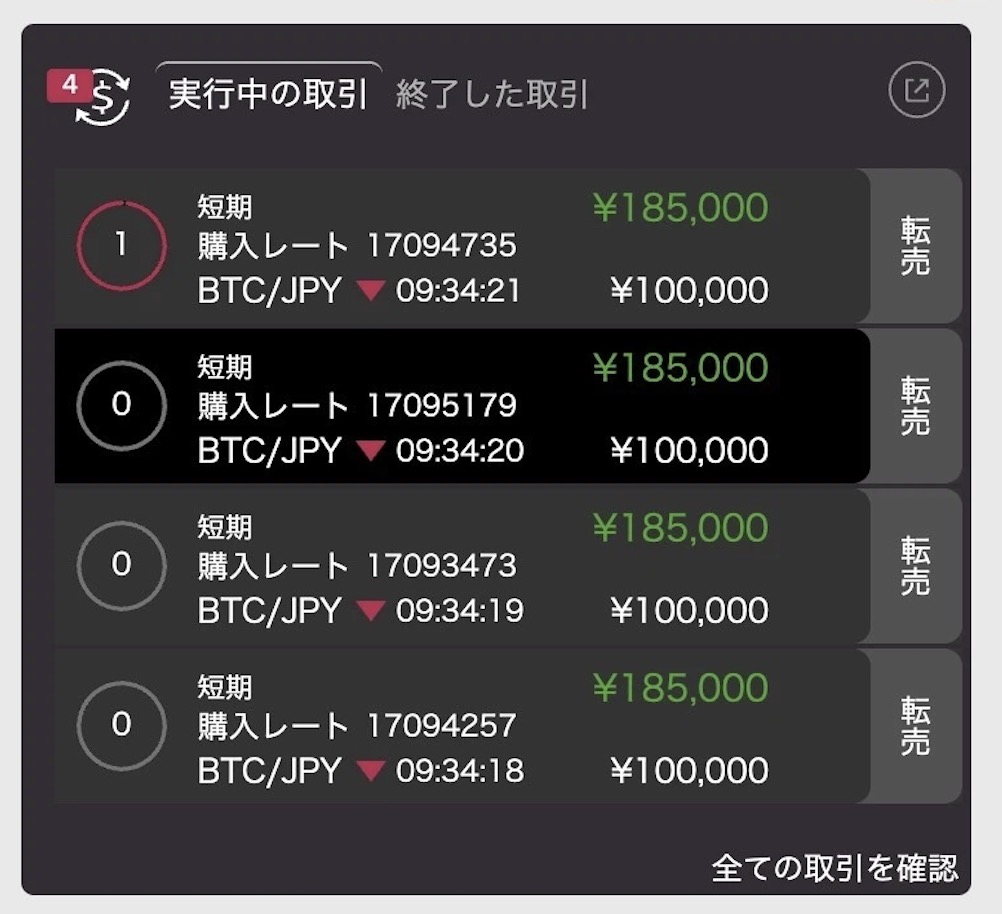Open 全ての取引を確認 link
This screenshot has width=1002, height=914.
click(834, 867)
